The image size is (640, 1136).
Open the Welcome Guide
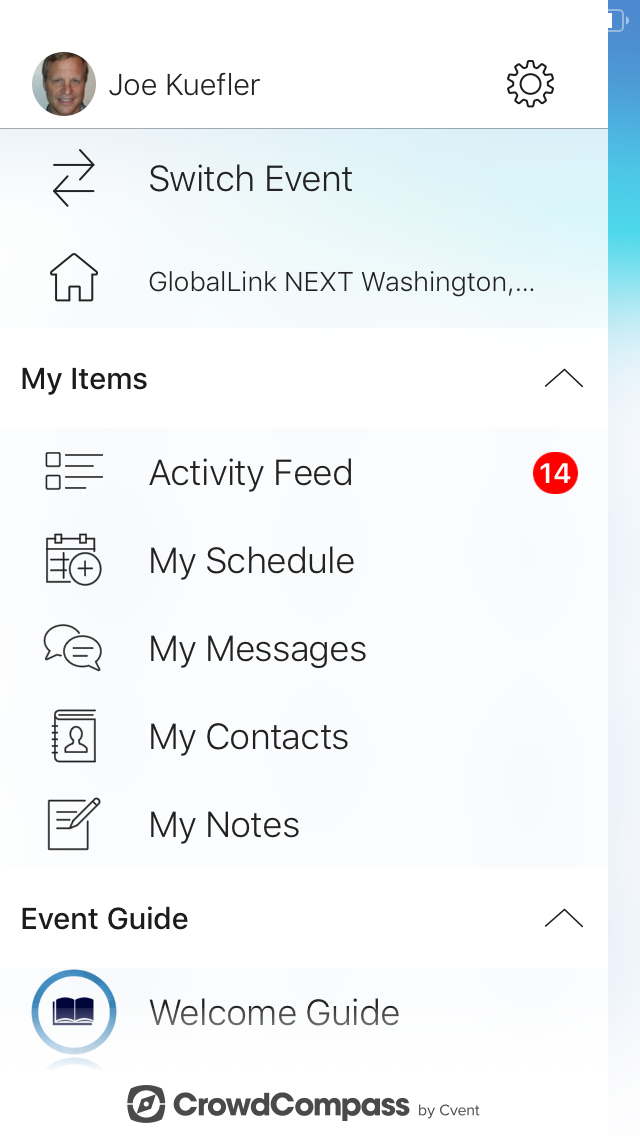[x=274, y=1013]
